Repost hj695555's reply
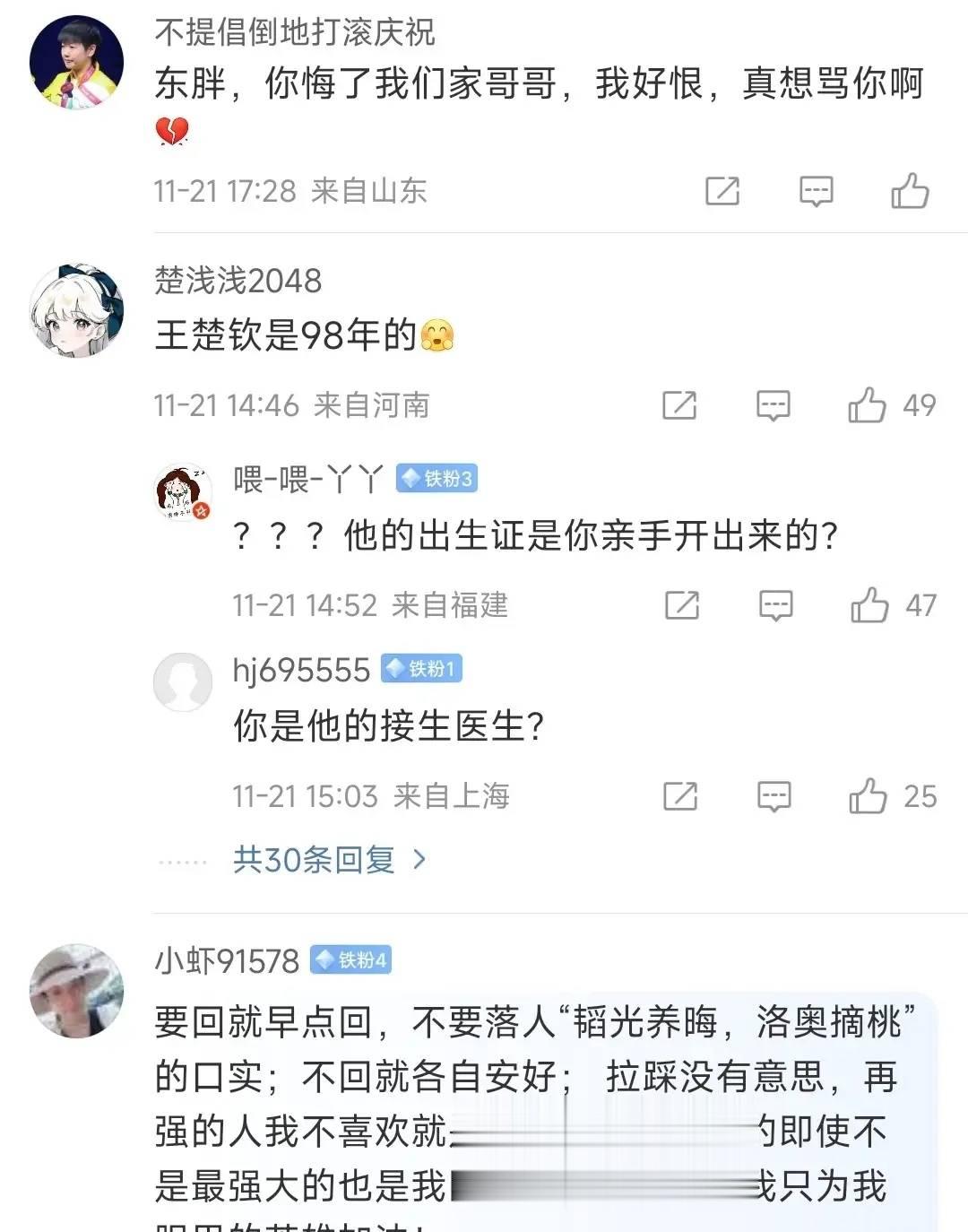Screen dimensions: 968x1232 680,796
